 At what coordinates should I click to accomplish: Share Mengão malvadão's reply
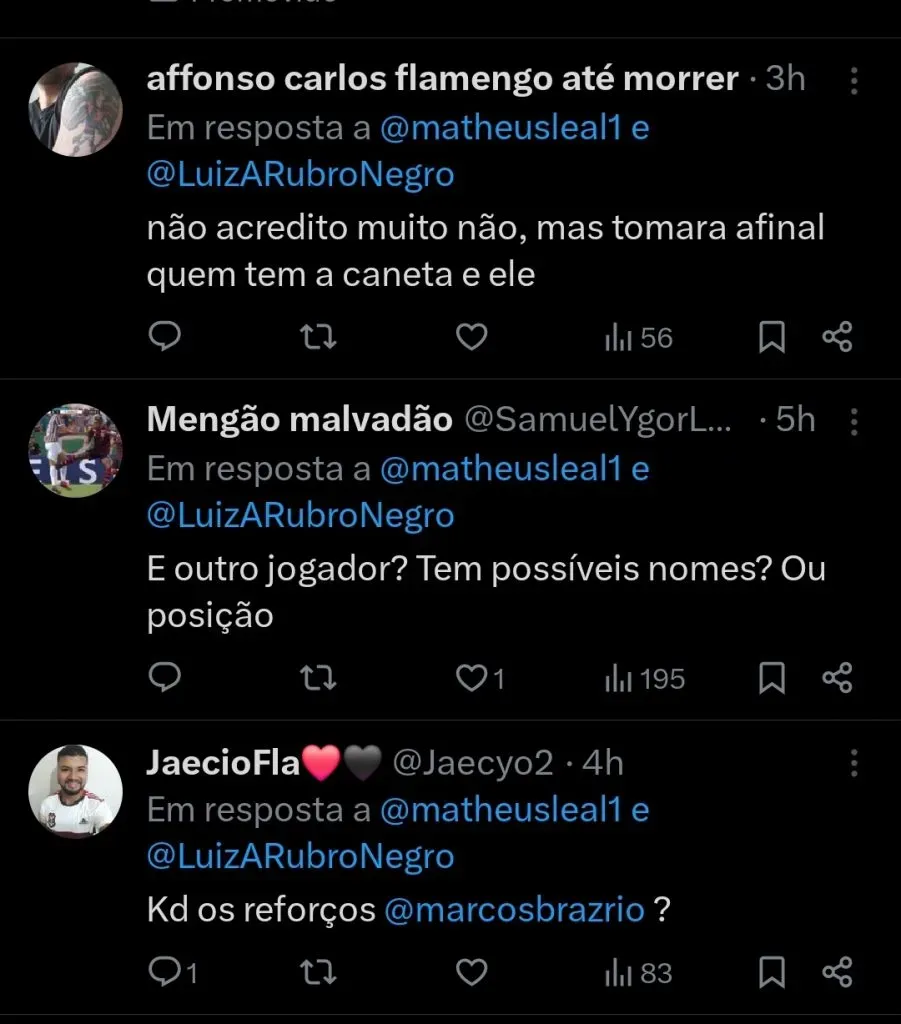point(839,678)
